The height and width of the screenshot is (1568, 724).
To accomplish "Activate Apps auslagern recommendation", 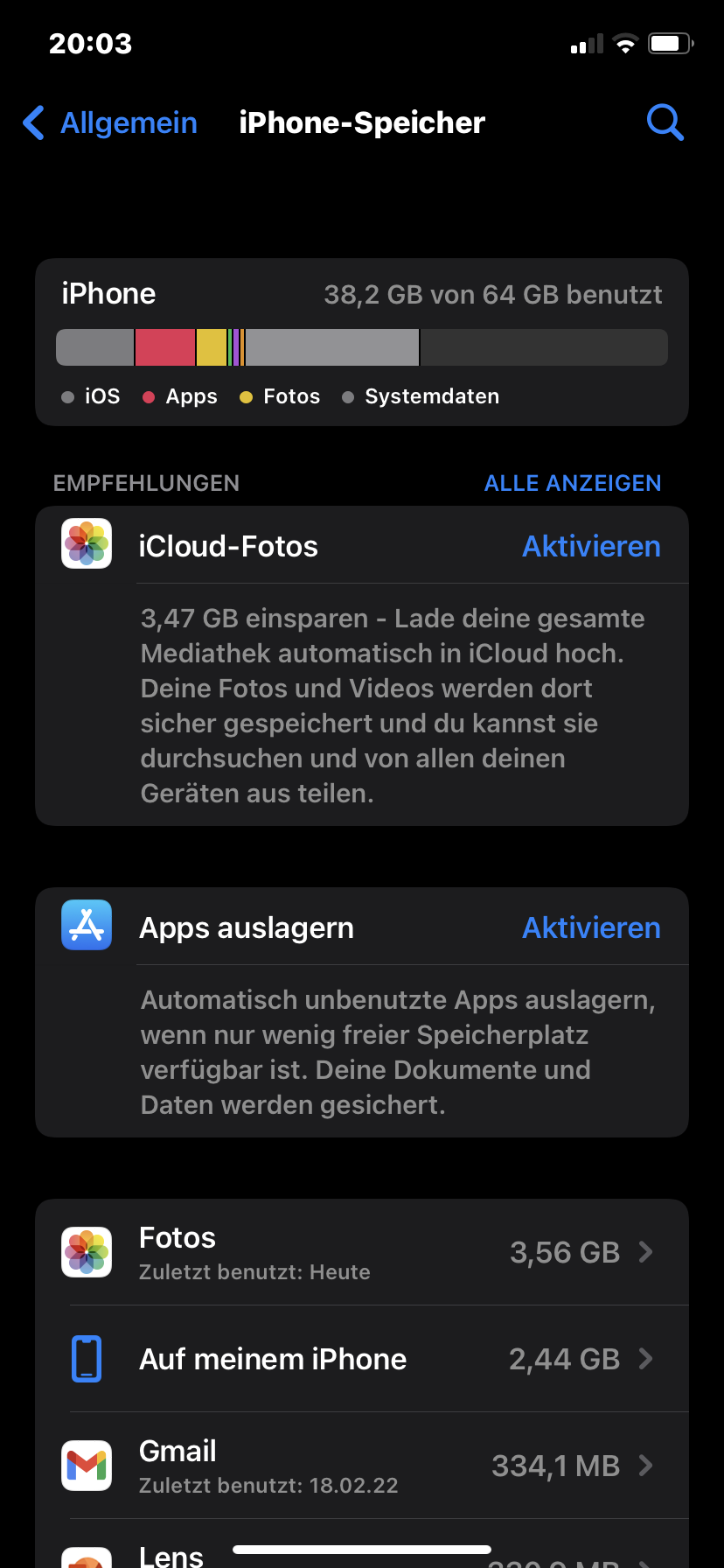I will tap(591, 928).
